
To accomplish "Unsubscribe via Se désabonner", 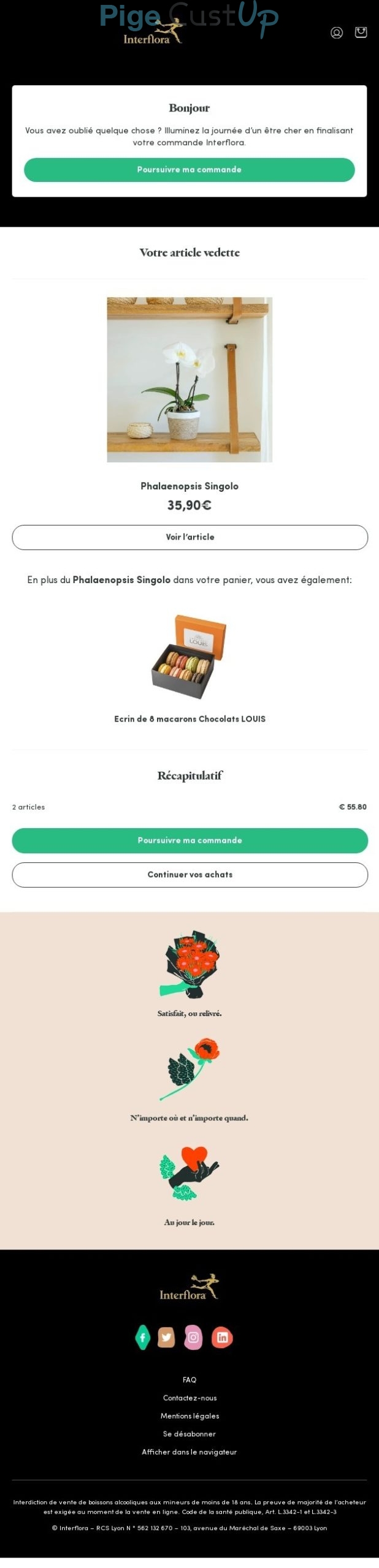I will [x=189, y=1434].
